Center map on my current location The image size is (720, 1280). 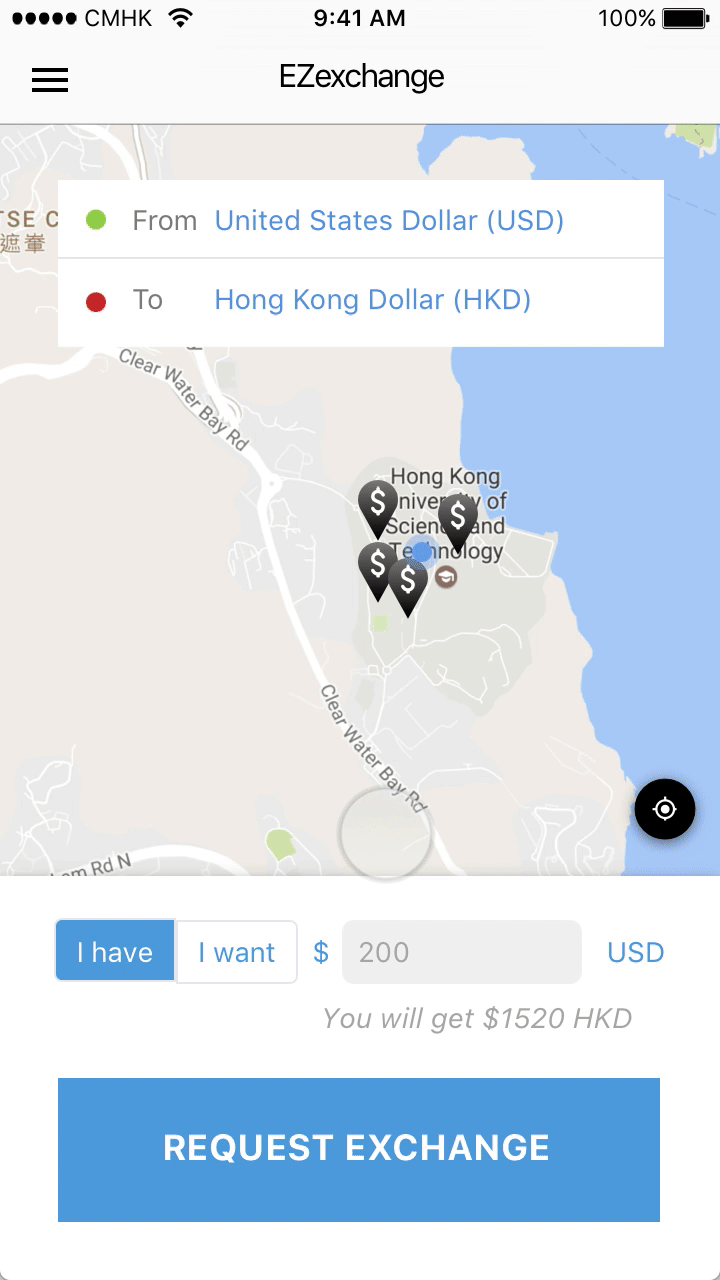pyautogui.click(x=665, y=809)
